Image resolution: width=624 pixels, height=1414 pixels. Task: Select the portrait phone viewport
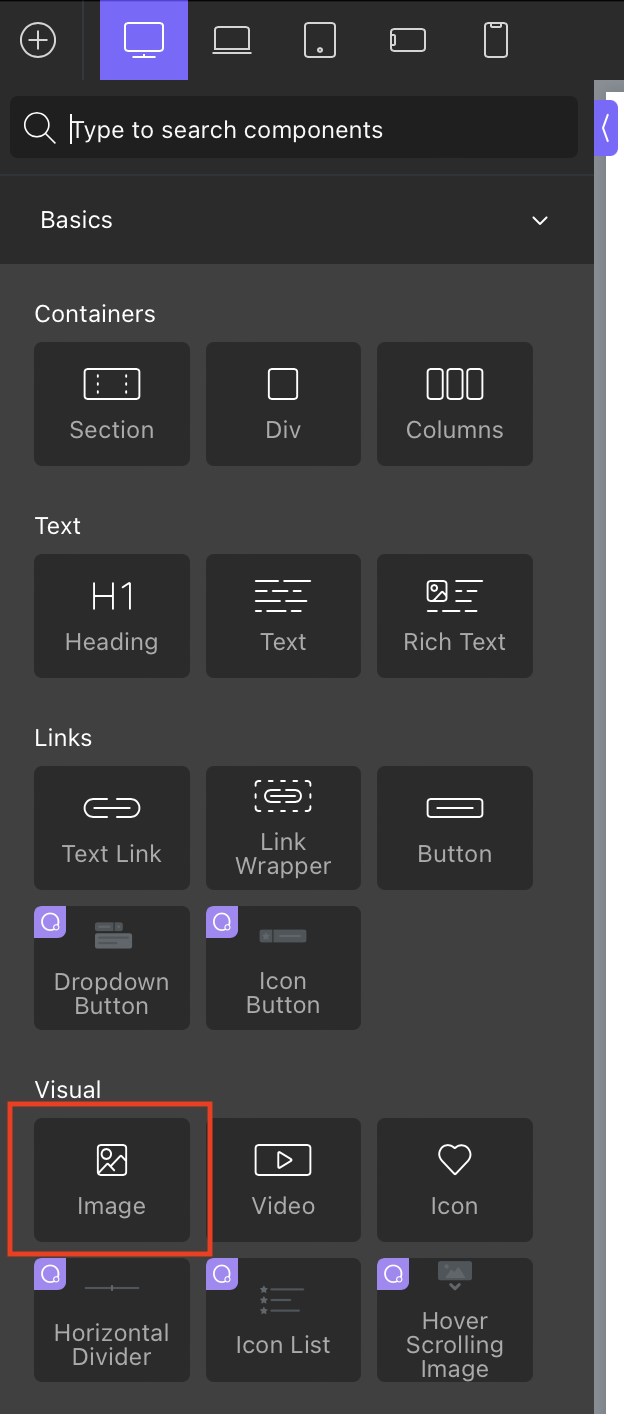[x=495, y=40]
